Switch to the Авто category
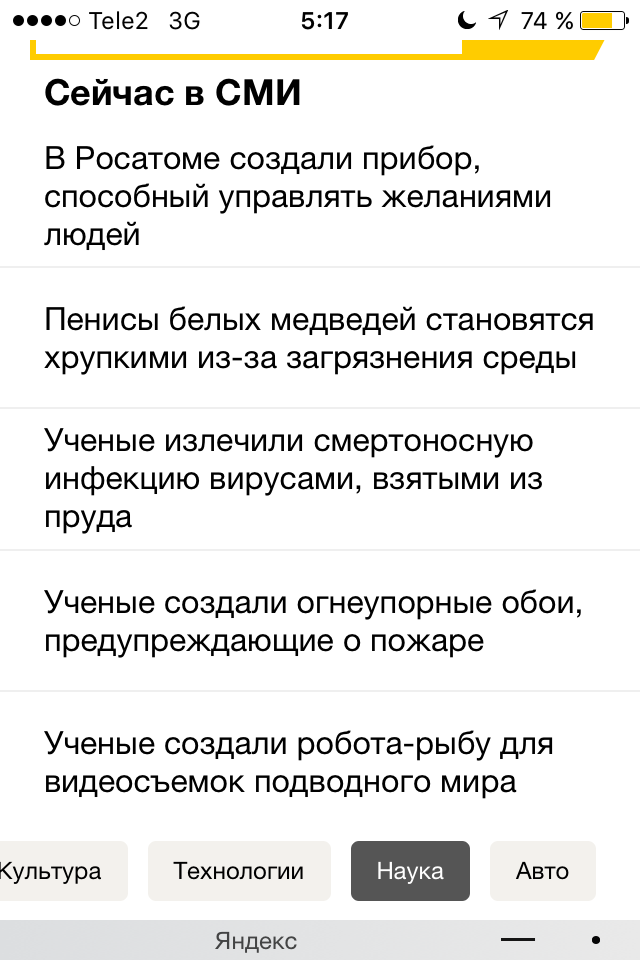Screen dimensions: 640x960 click(543, 871)
